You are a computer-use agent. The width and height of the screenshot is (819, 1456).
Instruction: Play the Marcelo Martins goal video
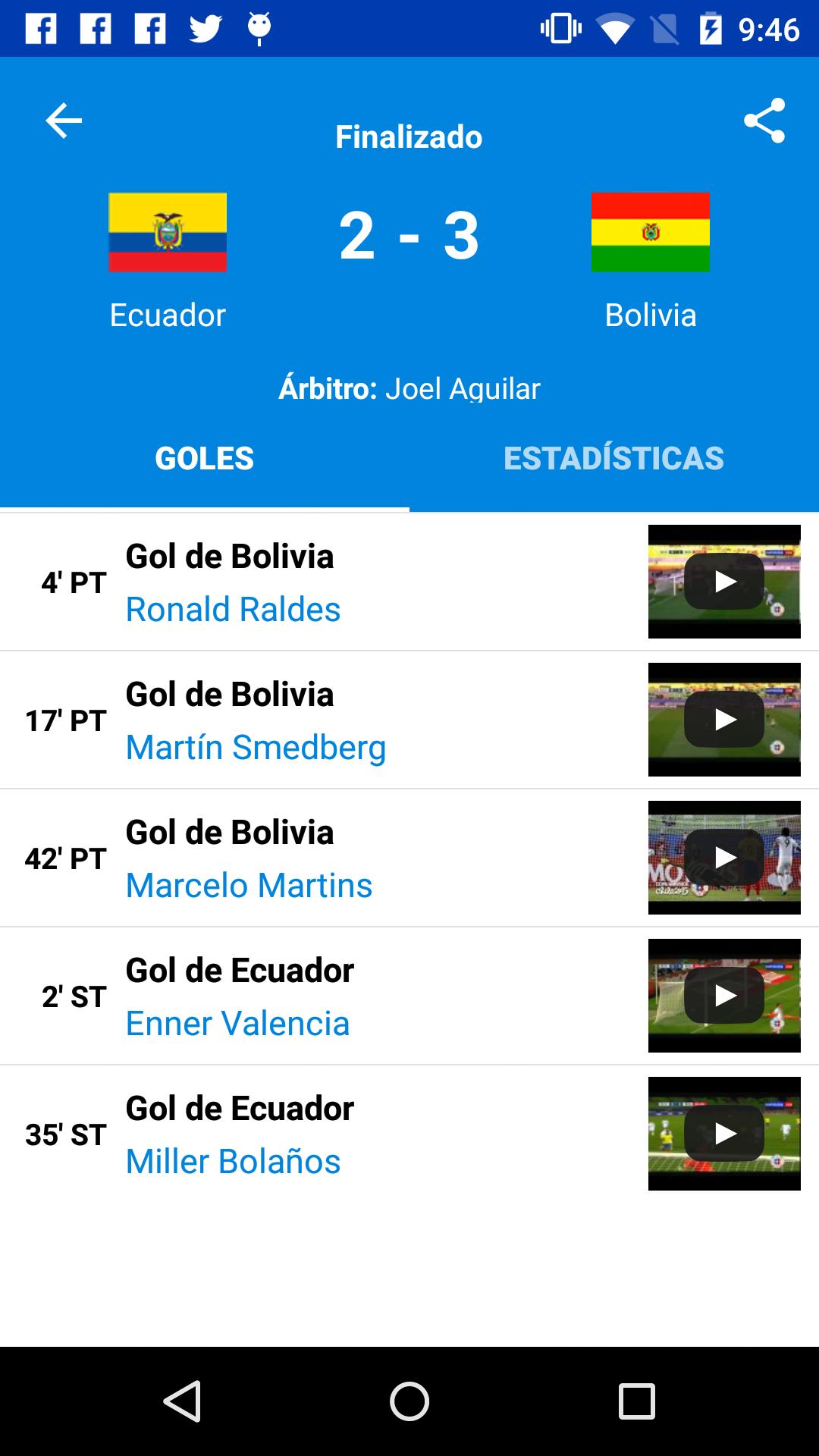pos(724,857)
